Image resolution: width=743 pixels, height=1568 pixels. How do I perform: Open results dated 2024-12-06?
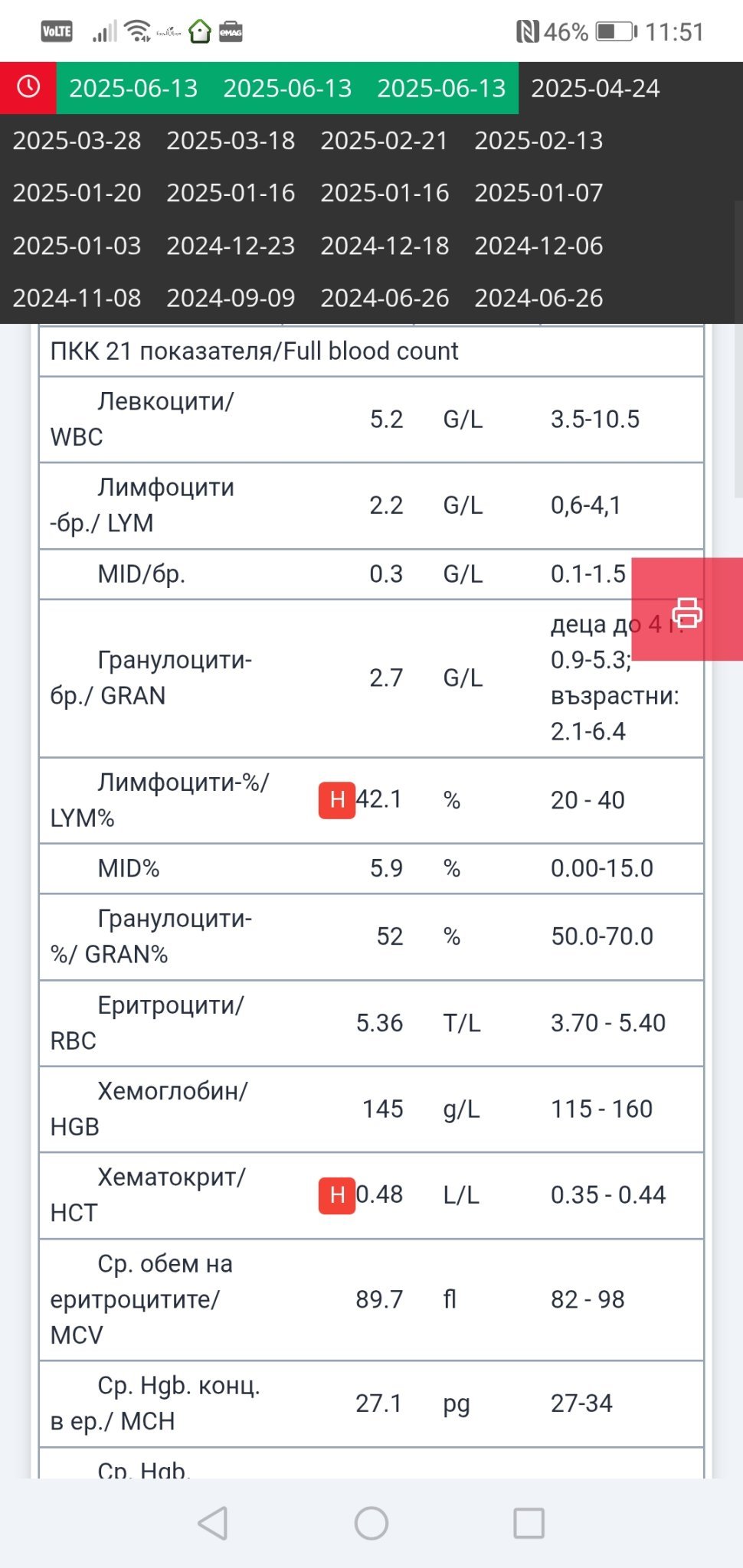pyautogui.click(x=538, y=246)
